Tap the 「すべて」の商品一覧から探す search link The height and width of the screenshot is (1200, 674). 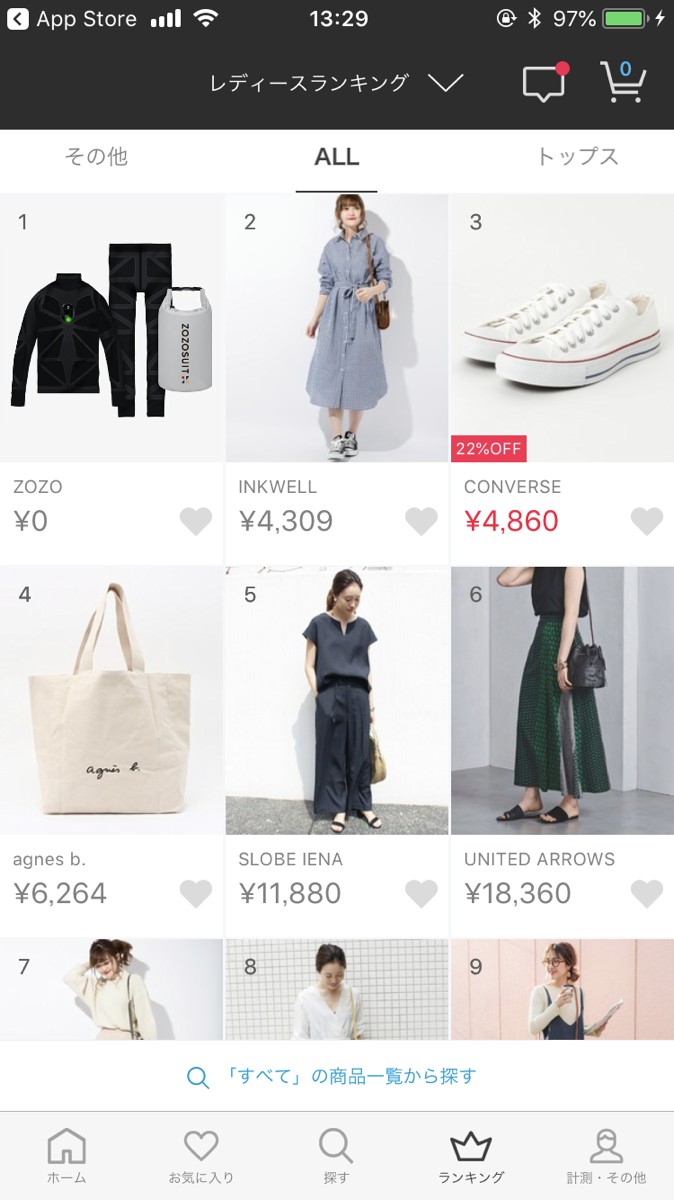[336, 1077]
